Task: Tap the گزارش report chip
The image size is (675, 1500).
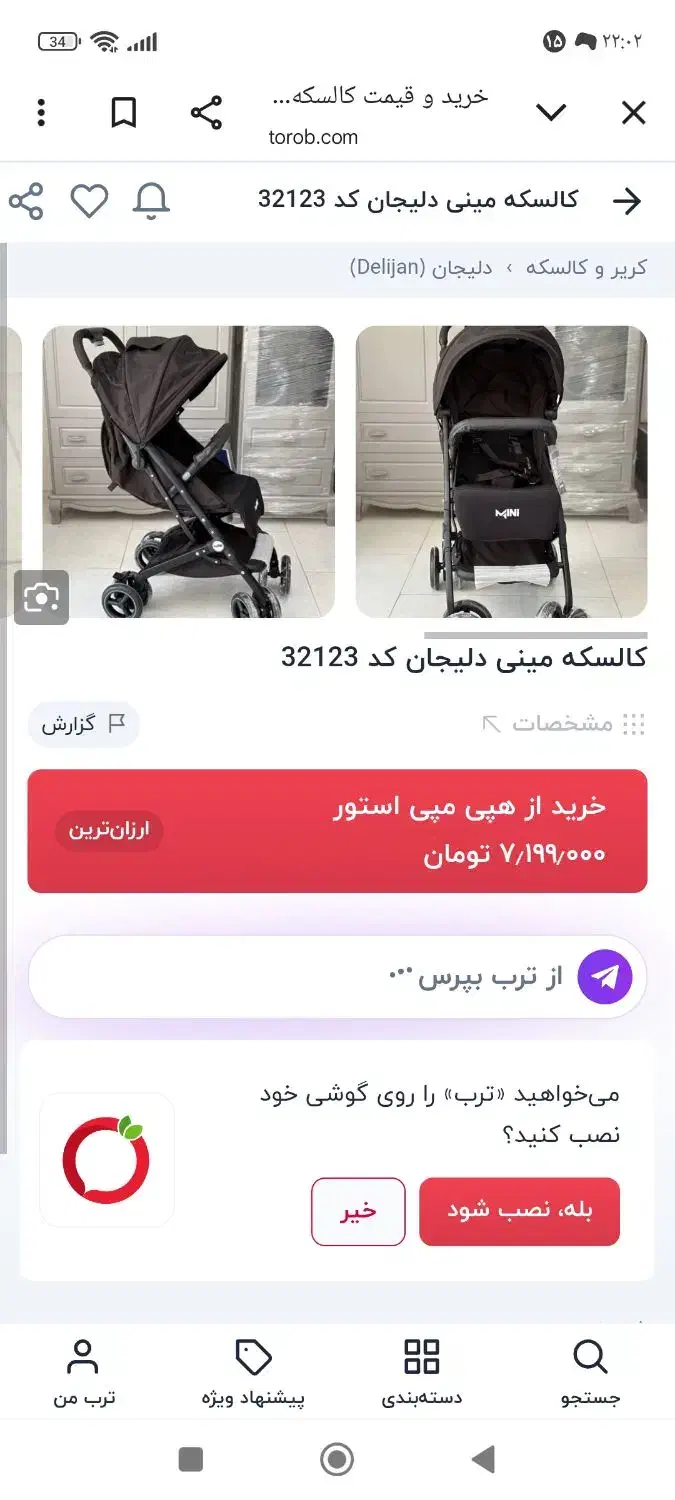Action: 83,724
